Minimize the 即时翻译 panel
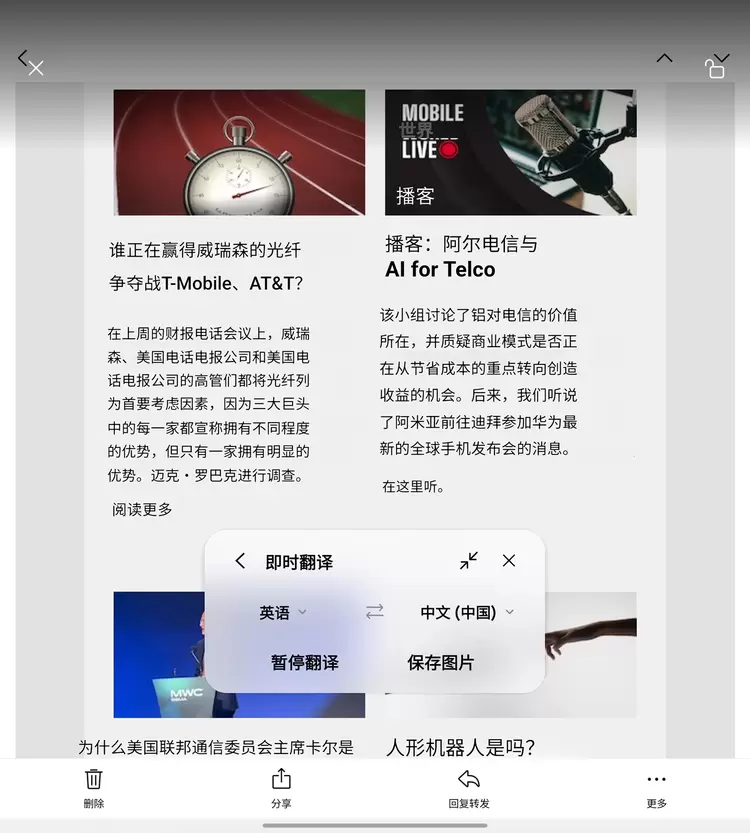This screenshot has height=833, width=750. coord(469,561)
